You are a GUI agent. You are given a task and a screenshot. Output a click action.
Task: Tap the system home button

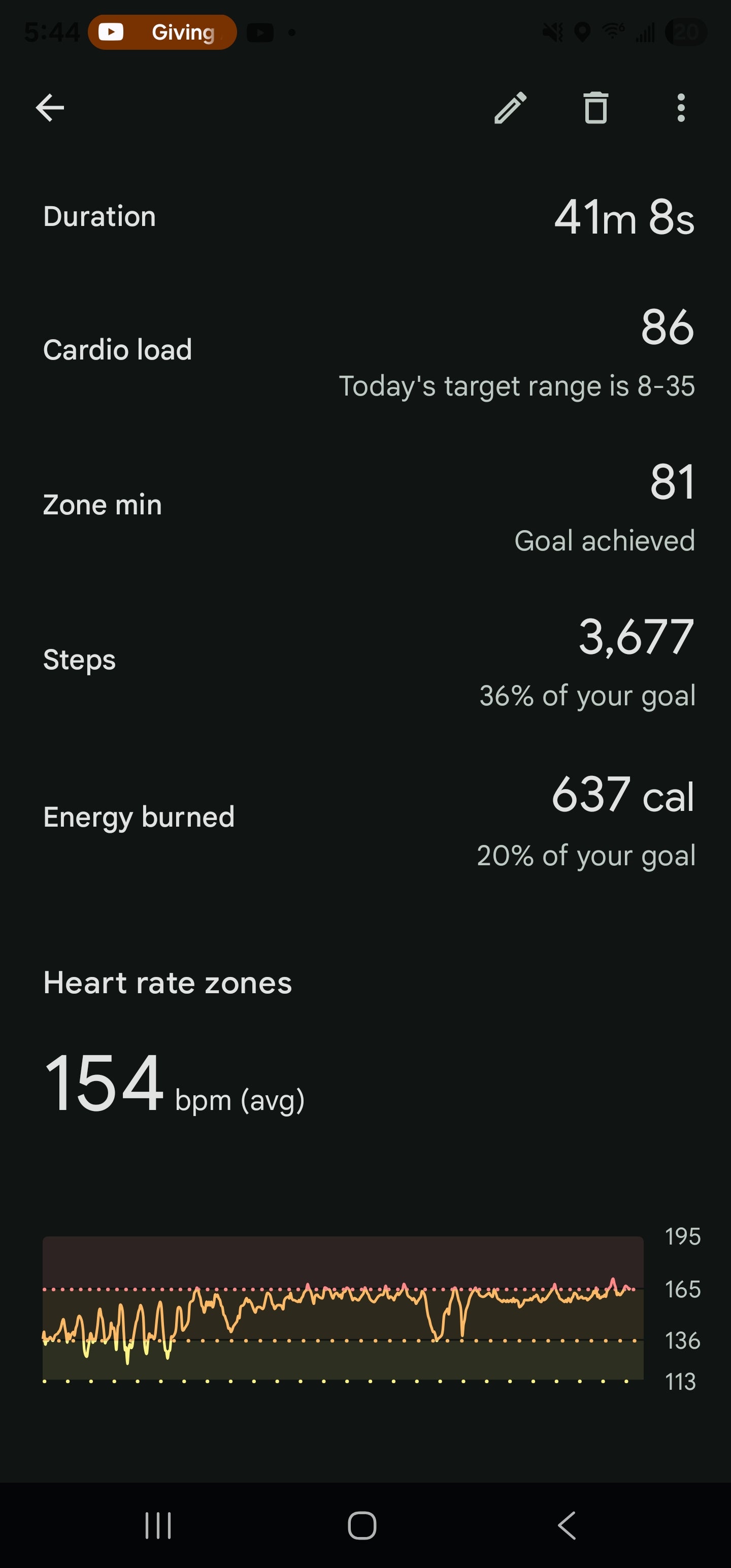(362, 1525)
